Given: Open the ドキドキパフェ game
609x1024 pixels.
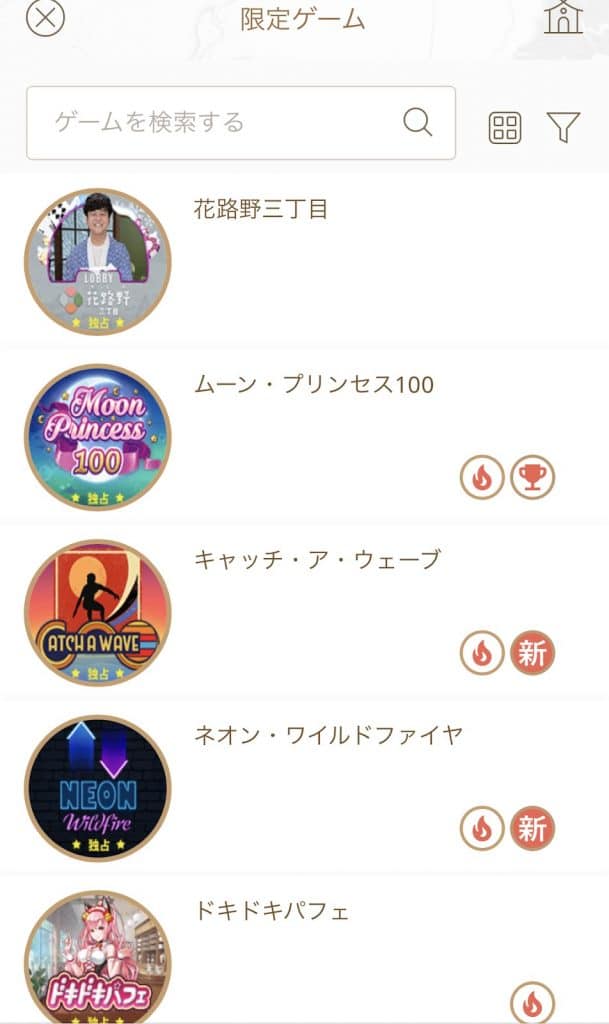Looking at the screenshot, I should tap(98, 958).
